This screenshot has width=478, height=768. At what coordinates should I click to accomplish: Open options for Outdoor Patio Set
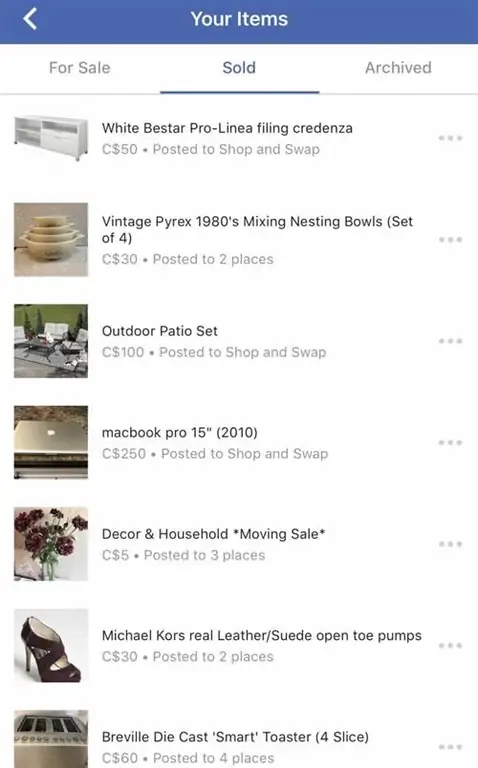[x=450, y=341]
